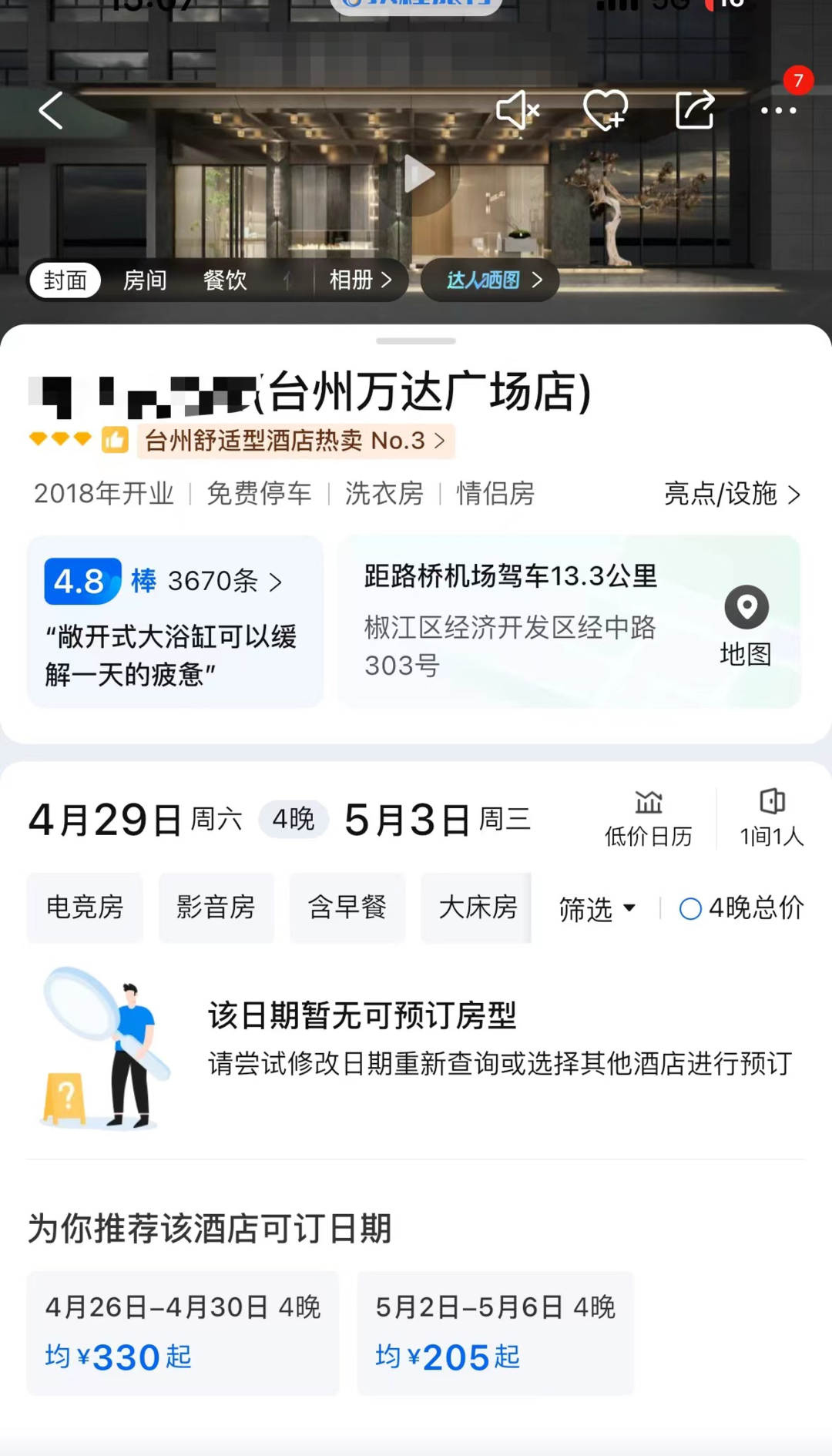Open the 低价日历 price calendar

648,817
